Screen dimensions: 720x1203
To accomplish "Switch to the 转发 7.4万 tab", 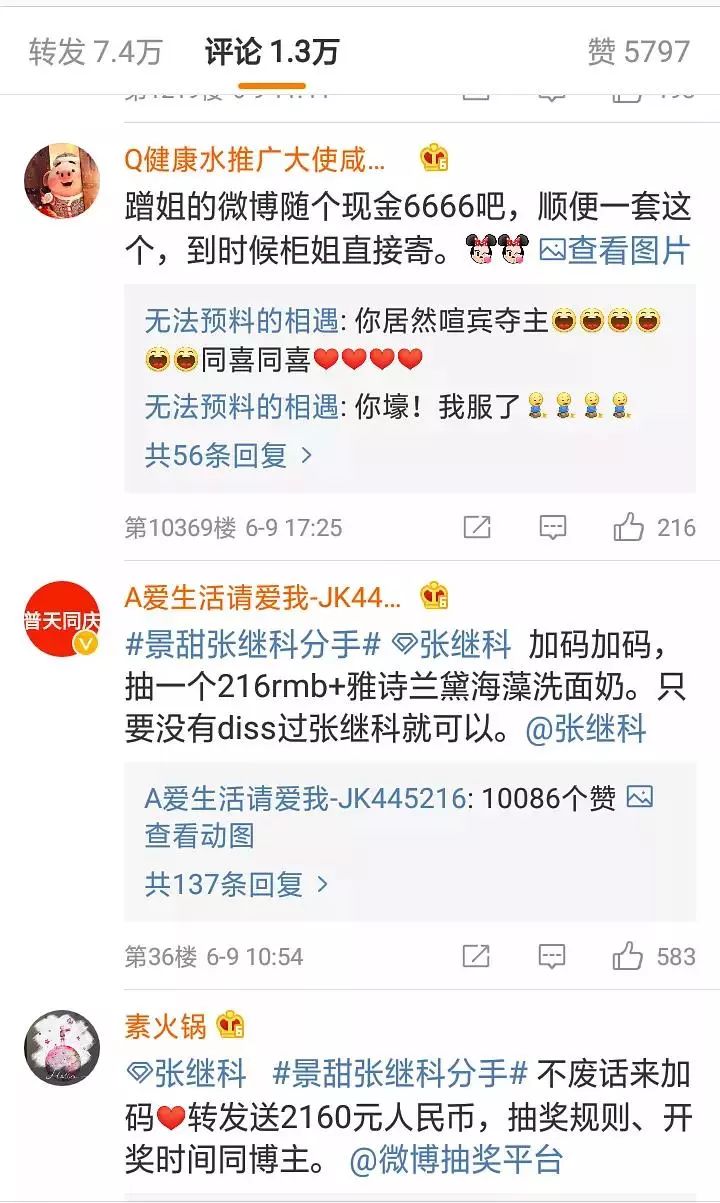I will coord(95,52).
